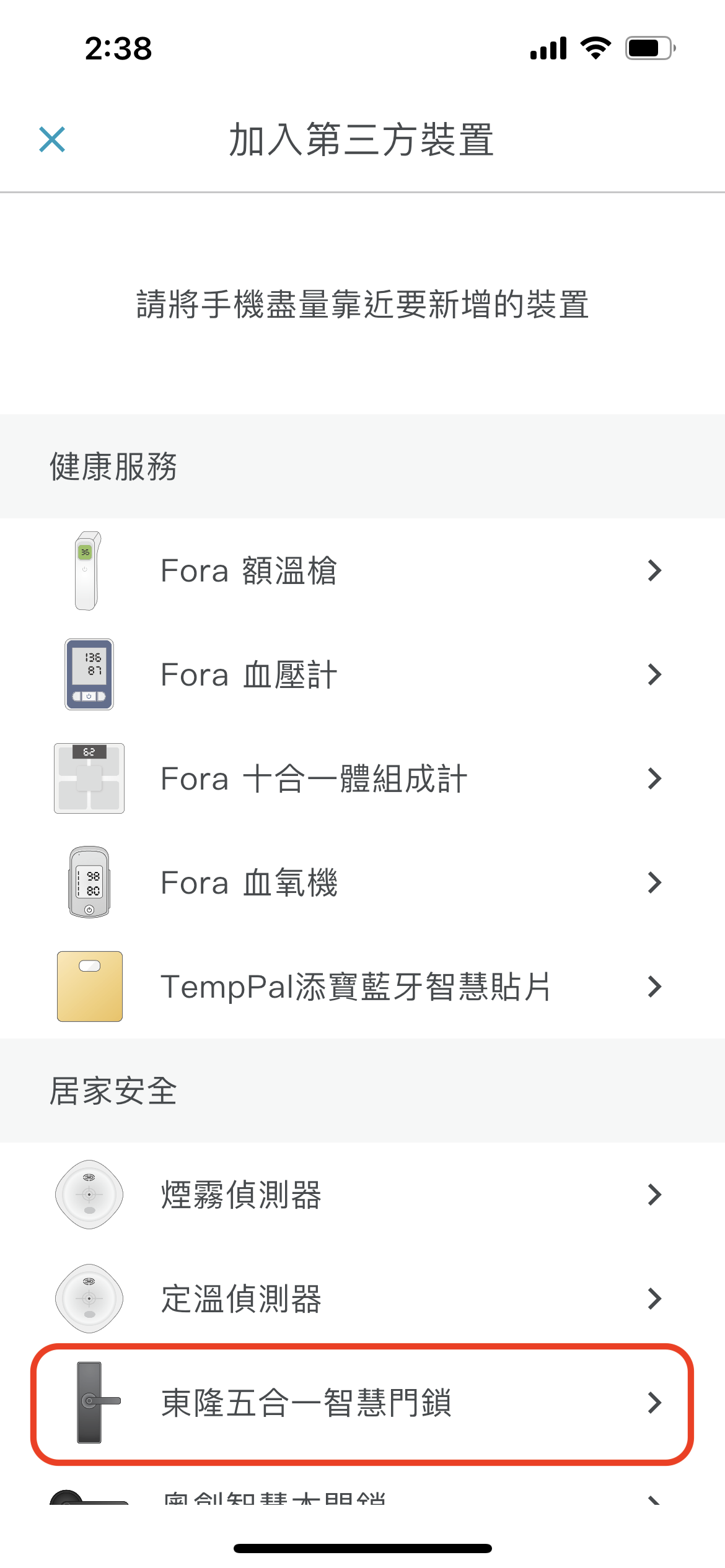
Task: Choose 東隆五合一智慧門鎖
Action: pyautogui.click(x=362, y=1403)
